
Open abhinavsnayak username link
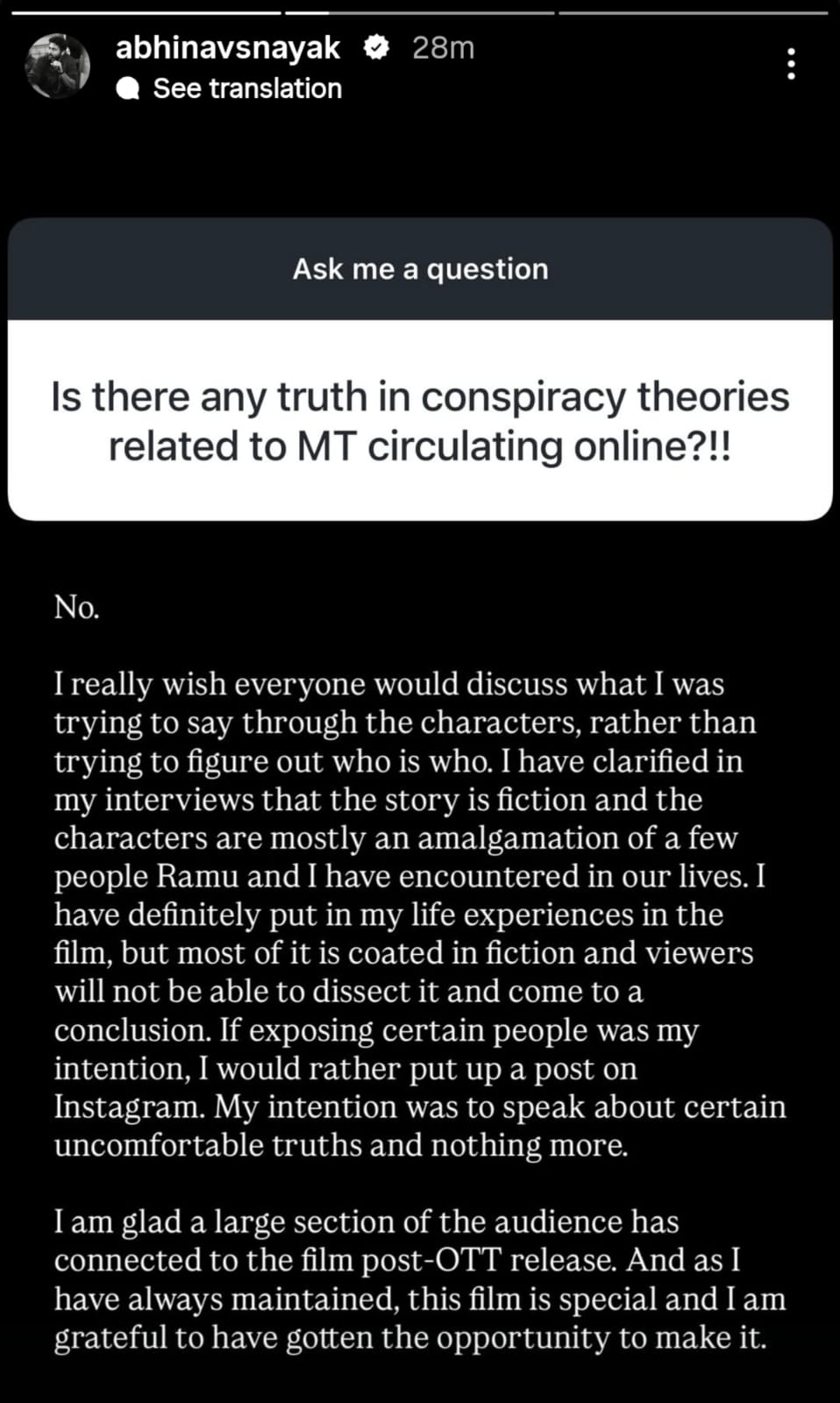point(228,47)
